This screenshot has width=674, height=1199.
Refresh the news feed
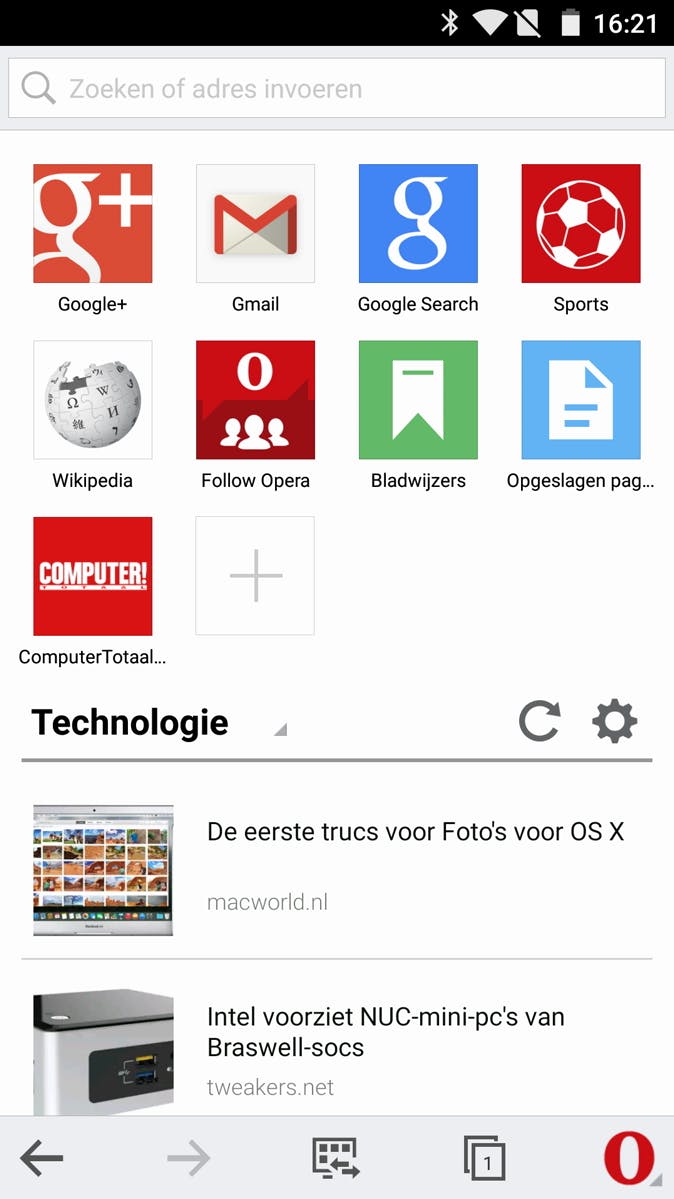(539, 721)
